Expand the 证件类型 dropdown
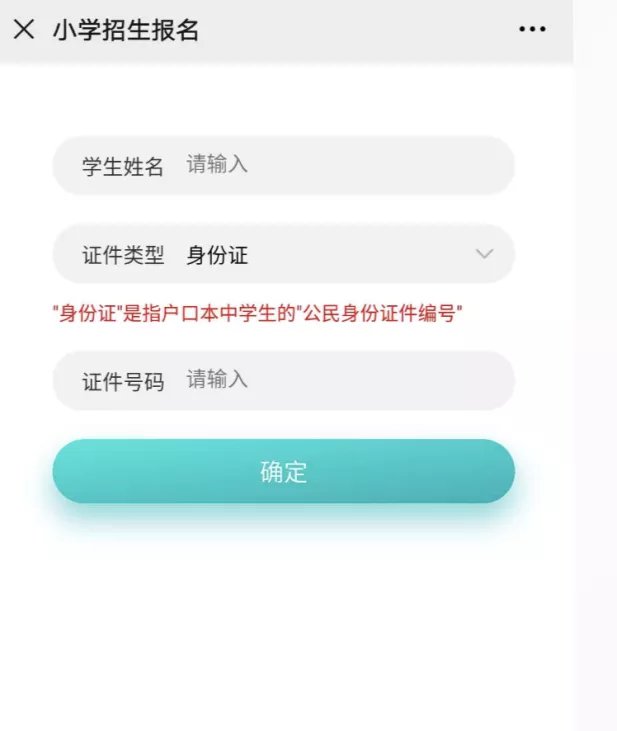This screenshot has width=617, height=731. (x=484, y=254)
